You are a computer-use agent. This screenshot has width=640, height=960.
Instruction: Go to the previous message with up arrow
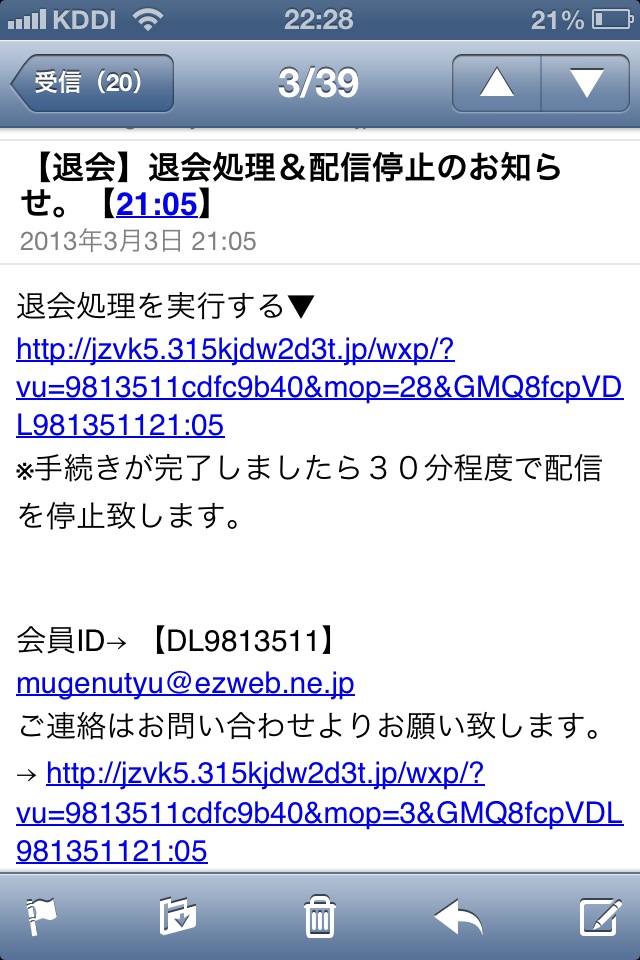click(x=496, y=83)
